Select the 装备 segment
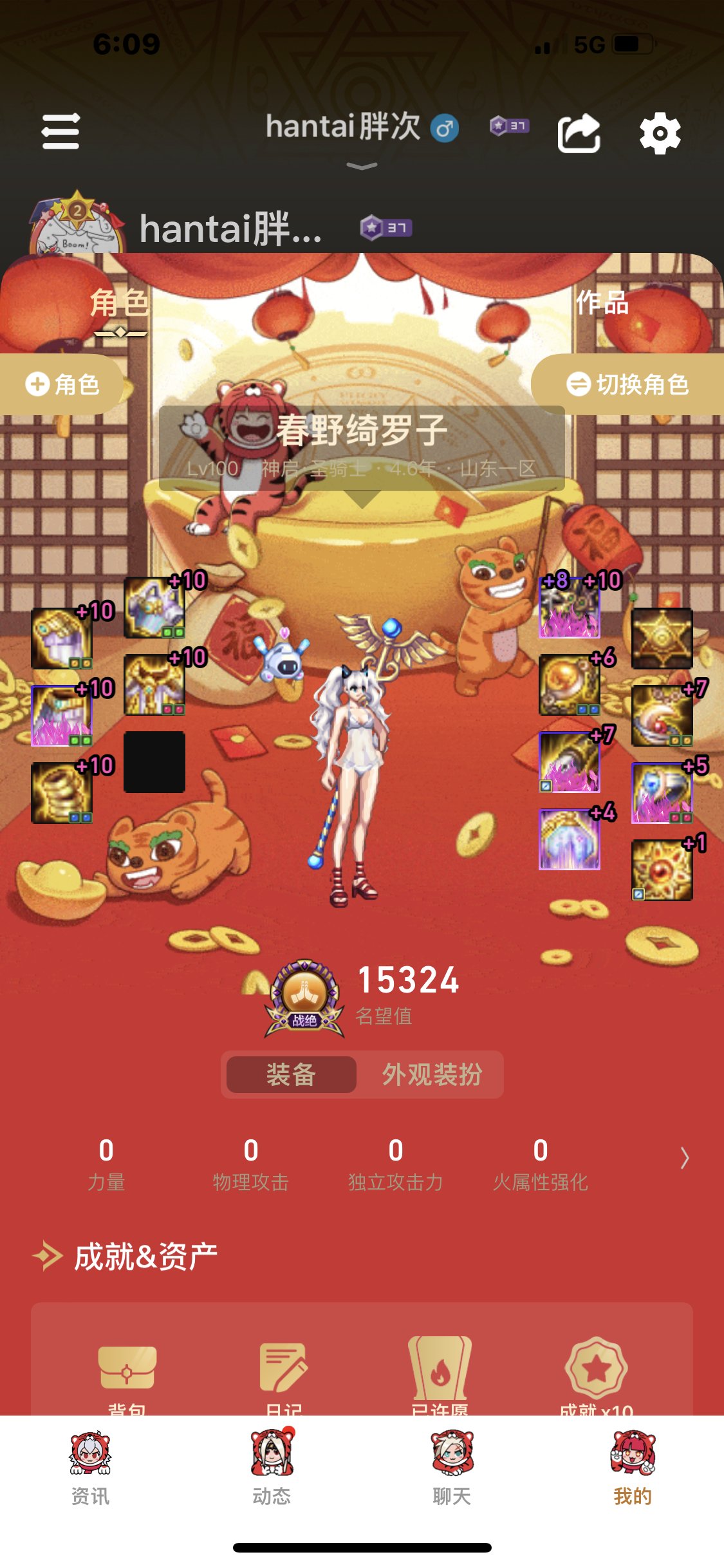 coord(291,1074)
